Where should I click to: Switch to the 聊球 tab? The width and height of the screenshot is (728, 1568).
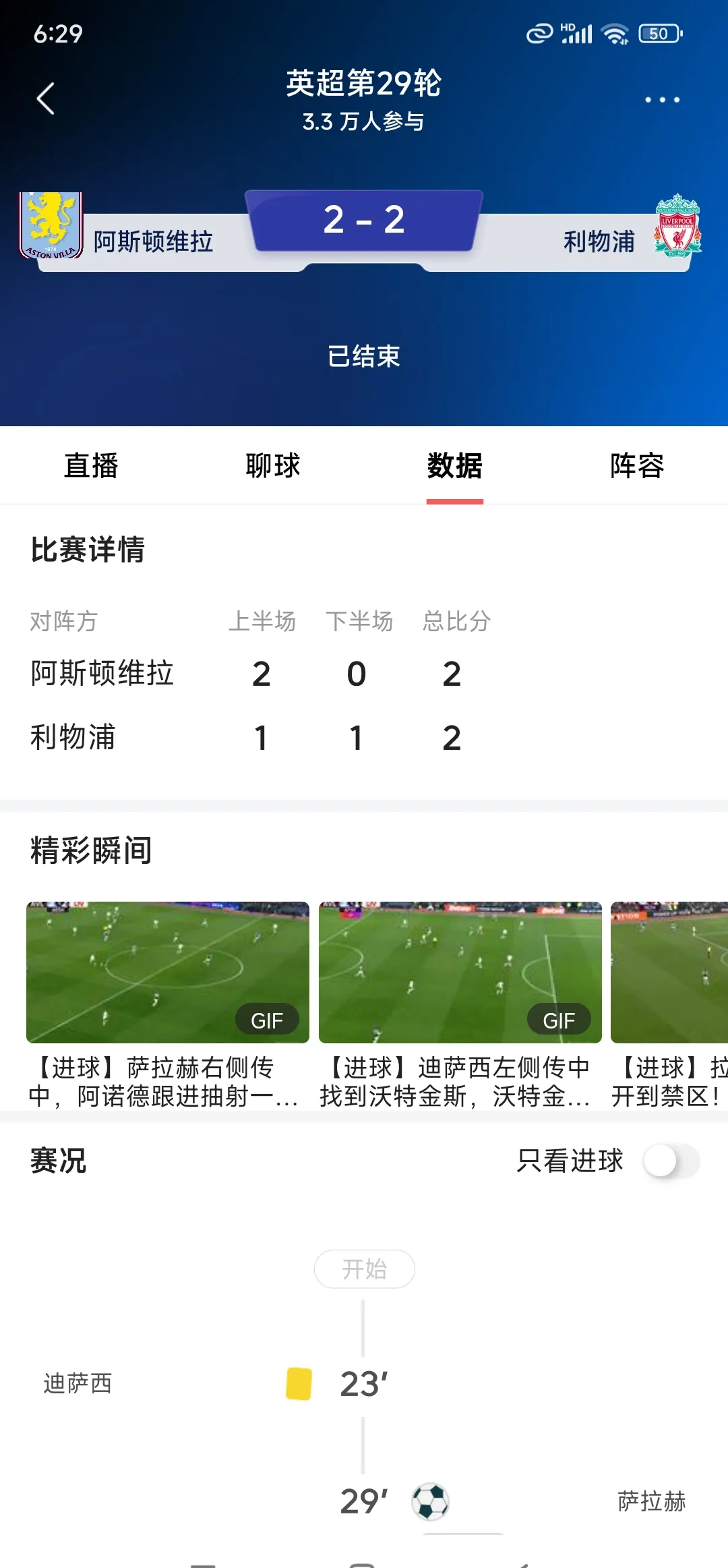point(272,466)
